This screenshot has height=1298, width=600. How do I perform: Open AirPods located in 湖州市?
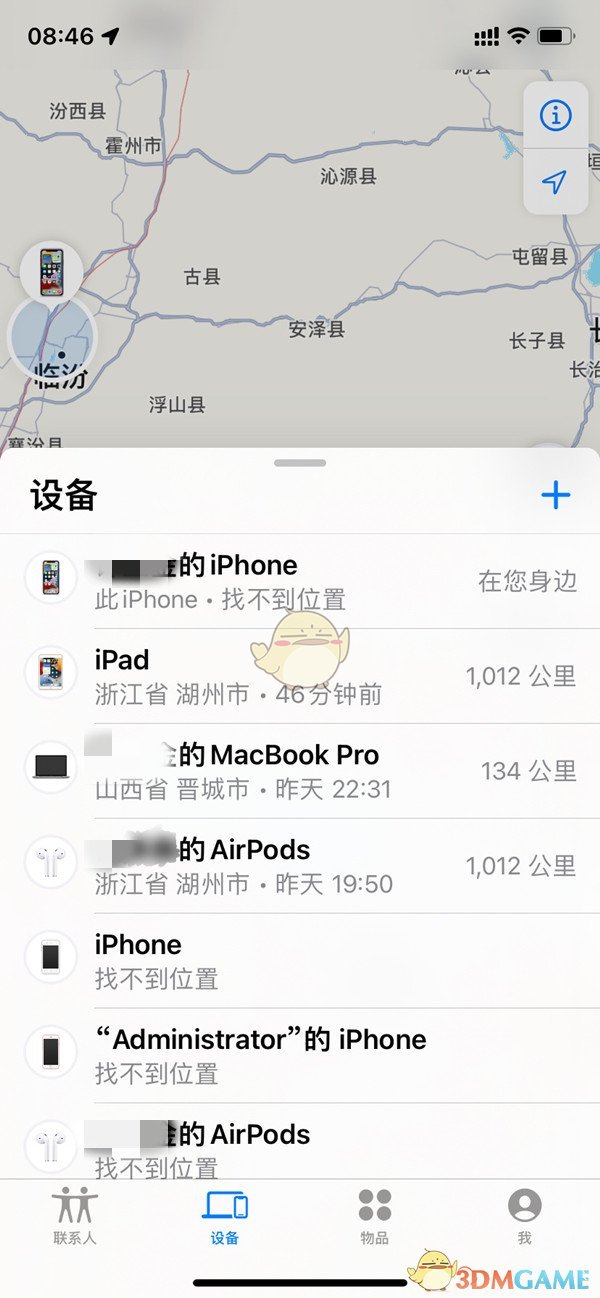click(300, 866)
